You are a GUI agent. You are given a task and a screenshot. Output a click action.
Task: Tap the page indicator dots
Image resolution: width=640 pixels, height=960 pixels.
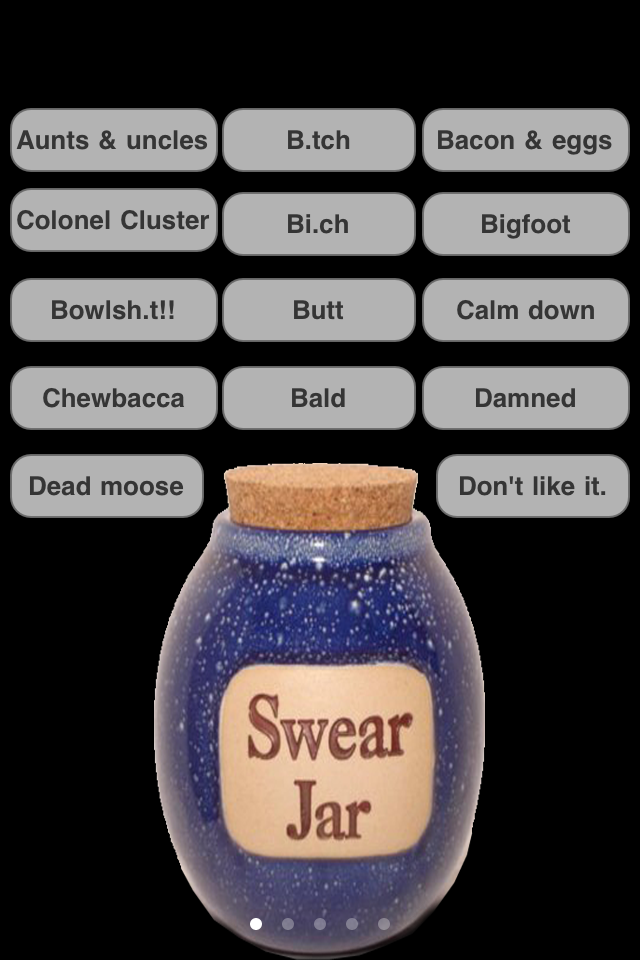320,924
